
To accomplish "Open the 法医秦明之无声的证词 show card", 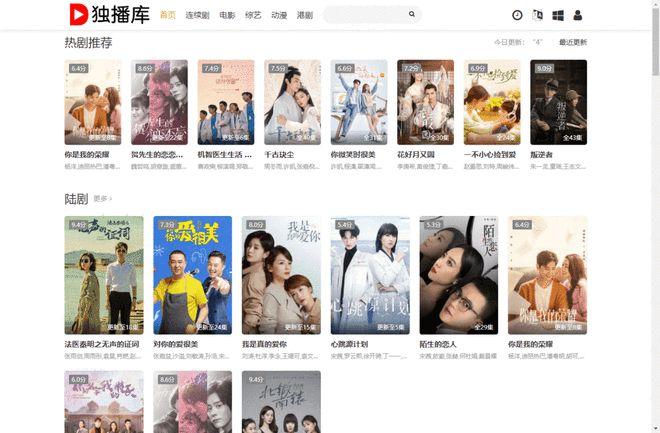I will click(x=103, y=274).
